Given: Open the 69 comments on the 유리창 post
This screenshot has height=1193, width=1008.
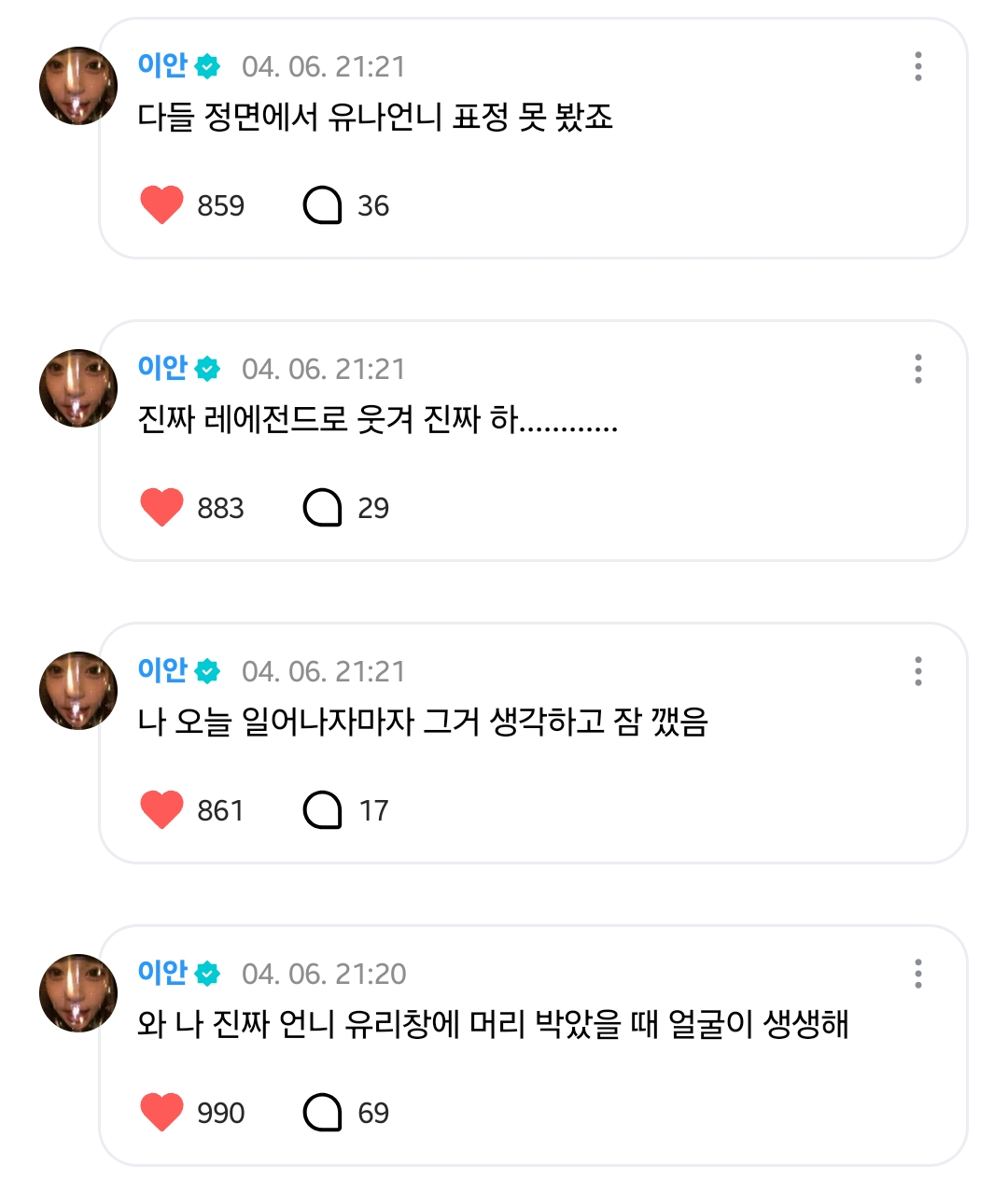Looking at the screenshot, I should tap(323, 1113).
